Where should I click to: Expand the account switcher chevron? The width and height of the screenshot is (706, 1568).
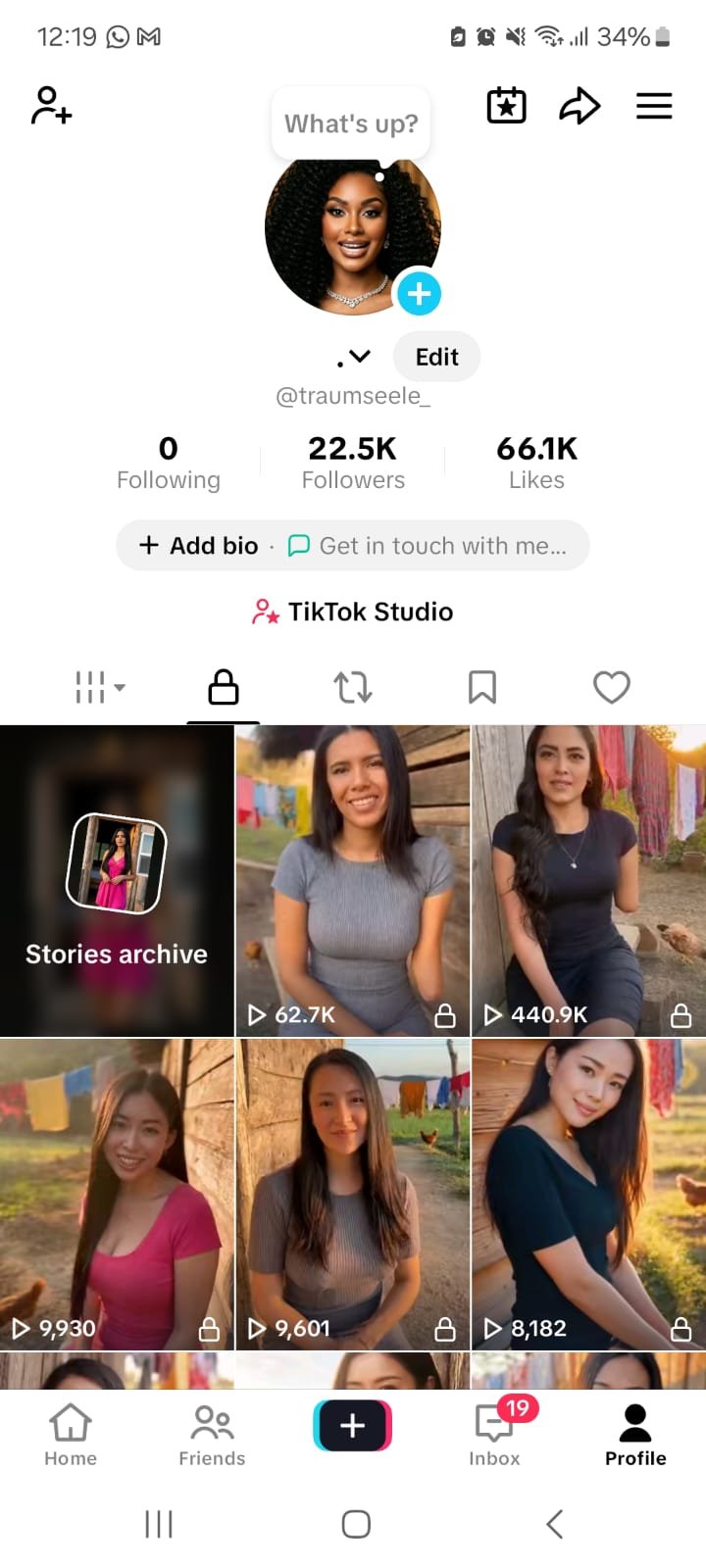[x=359, y=357]
